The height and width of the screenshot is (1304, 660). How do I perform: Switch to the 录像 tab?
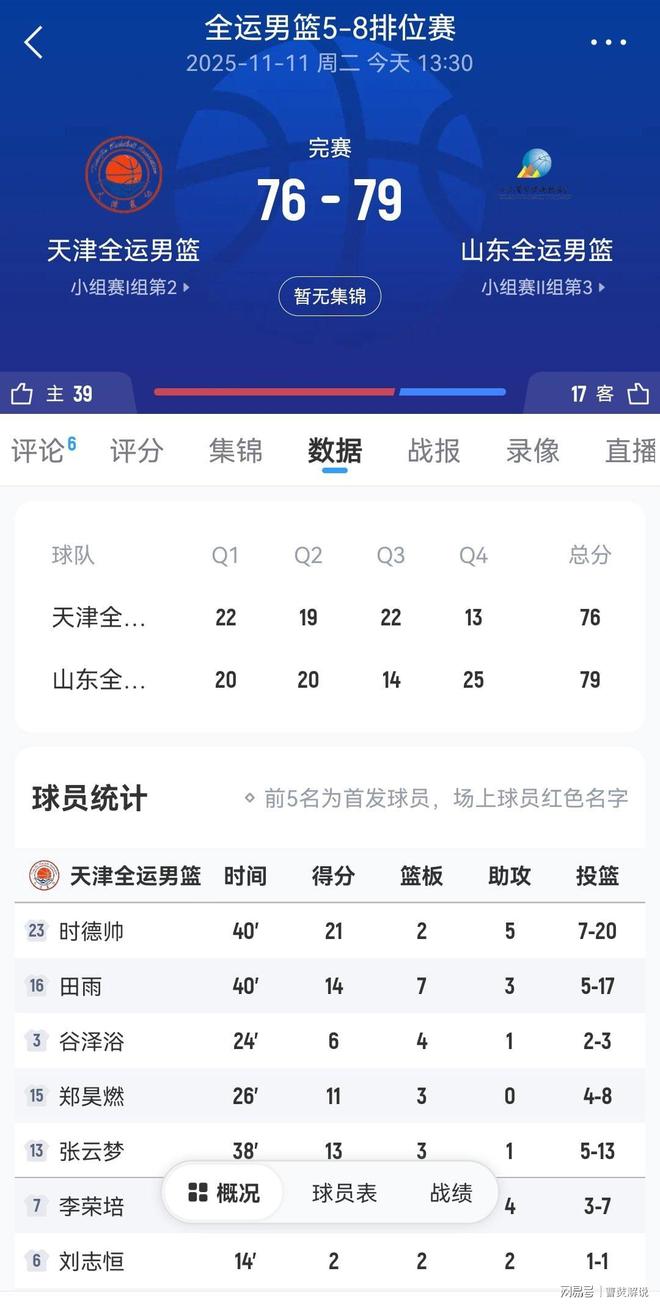[x=533, y=451]
